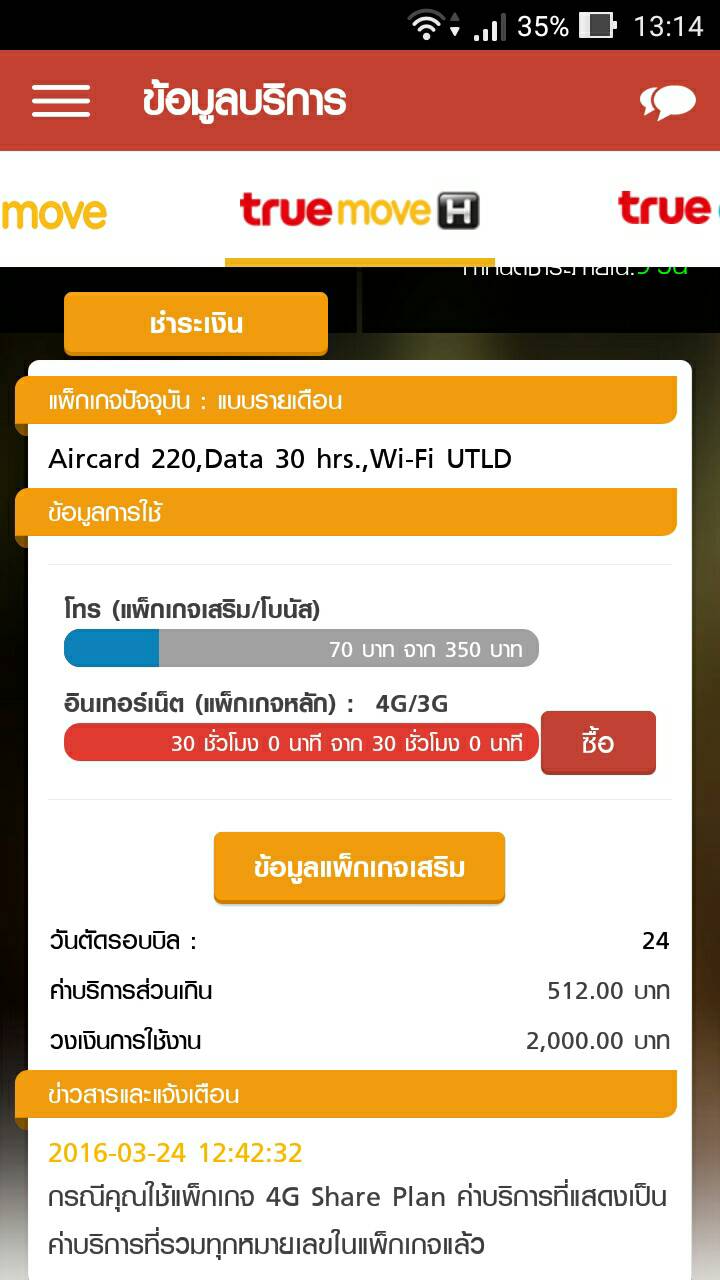Tap the ชำระเงิน payment button
This screenshot has height=1280, width=720.
[196, 324]
